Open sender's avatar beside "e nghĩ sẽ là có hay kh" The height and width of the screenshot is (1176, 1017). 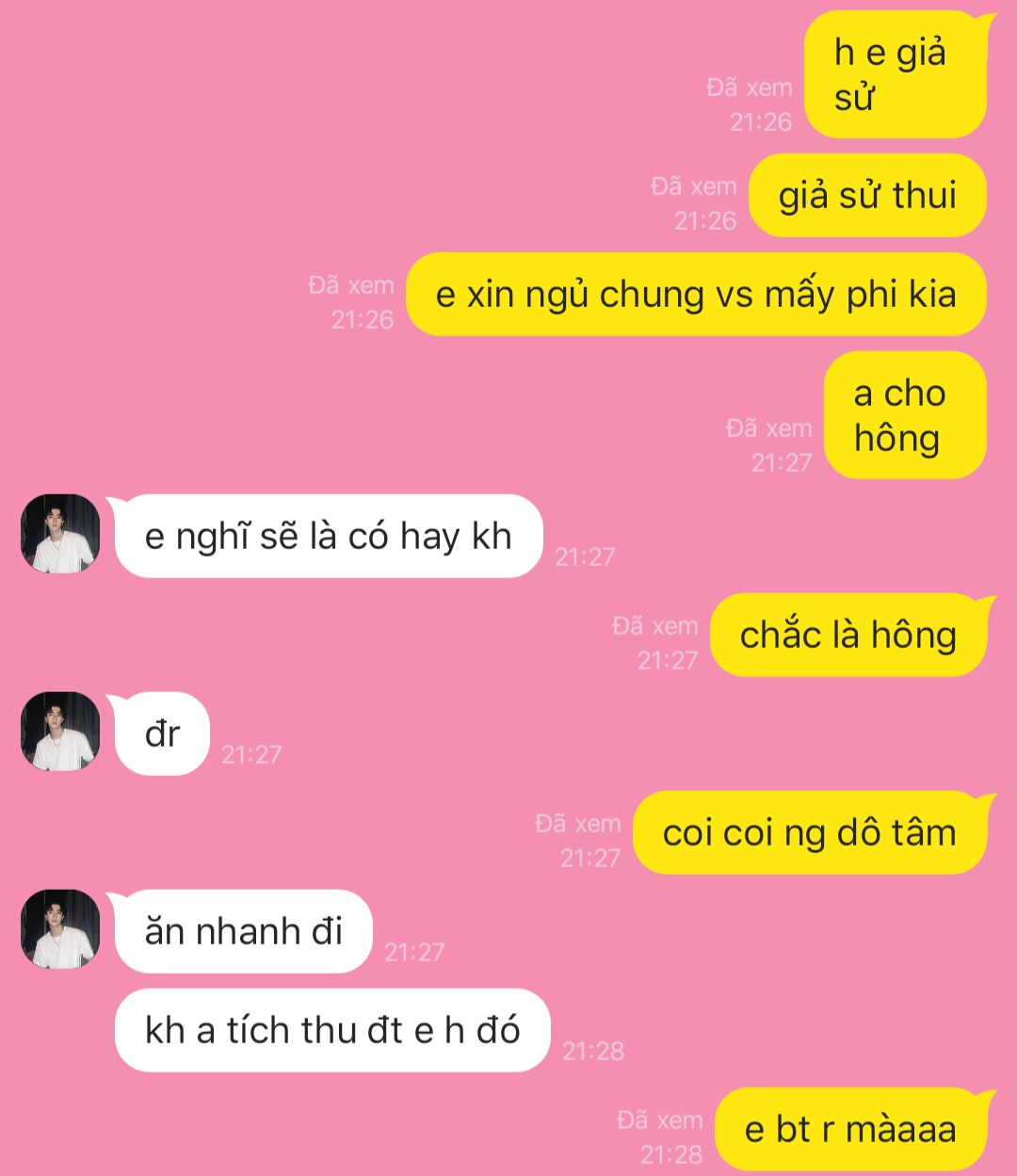coord(60,534)
